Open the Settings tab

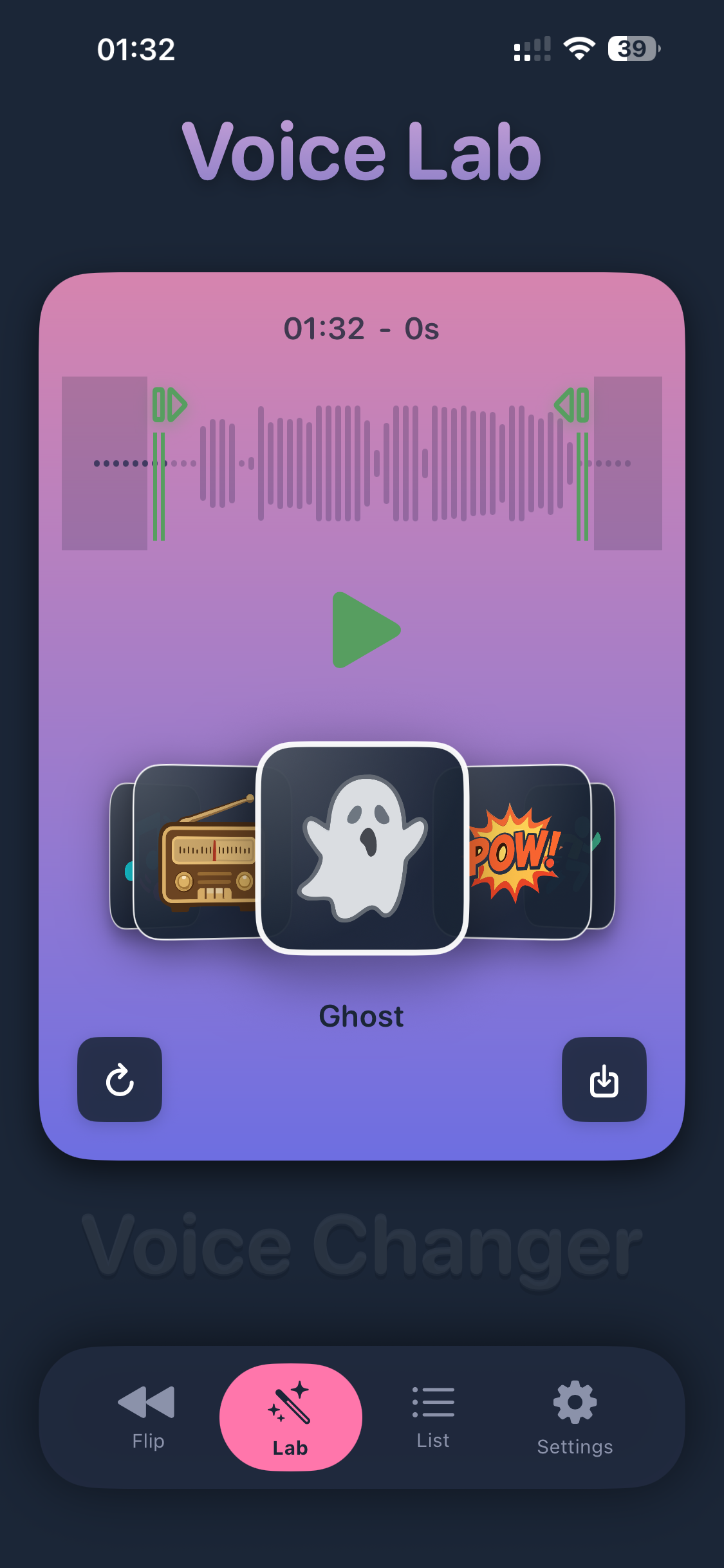tap(575, 1417)
